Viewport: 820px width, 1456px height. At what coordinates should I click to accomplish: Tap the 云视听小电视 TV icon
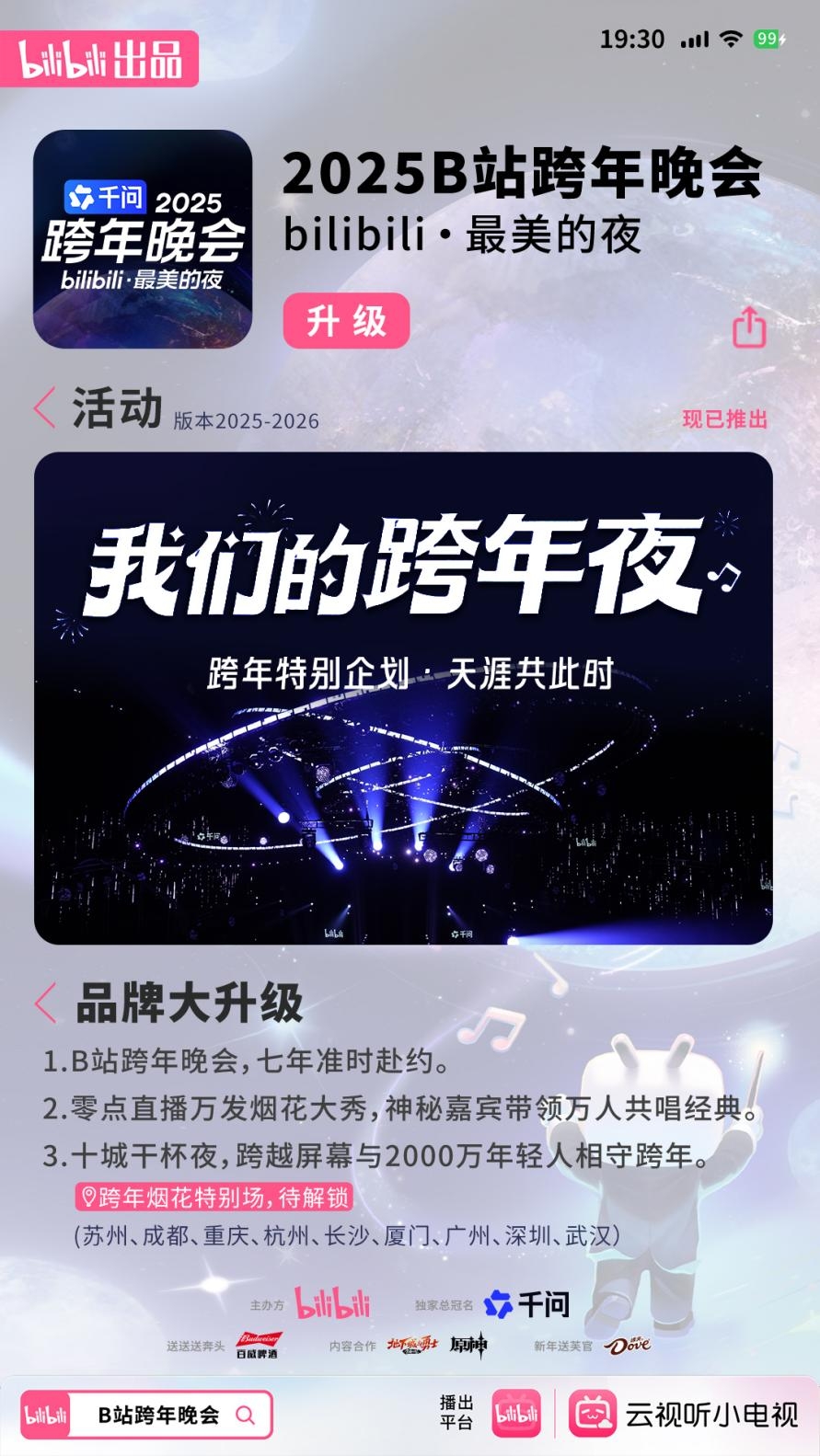[x=592, y=1411]
